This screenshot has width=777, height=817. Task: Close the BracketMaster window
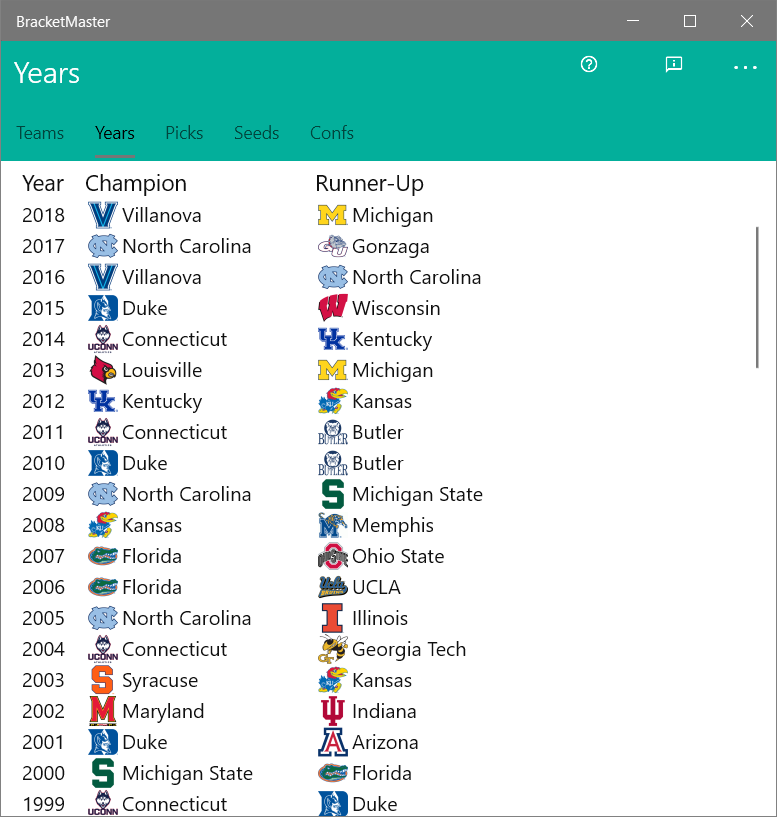tap(746, 21)
